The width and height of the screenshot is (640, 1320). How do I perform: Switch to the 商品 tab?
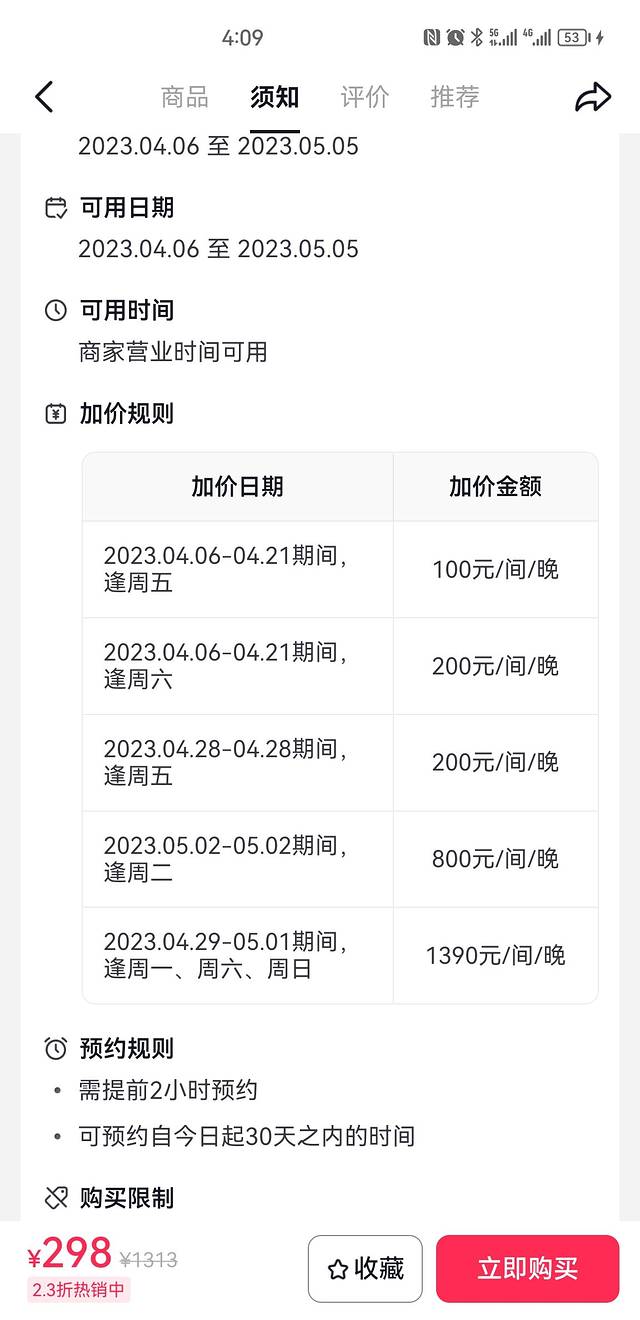tap(185, 97)
